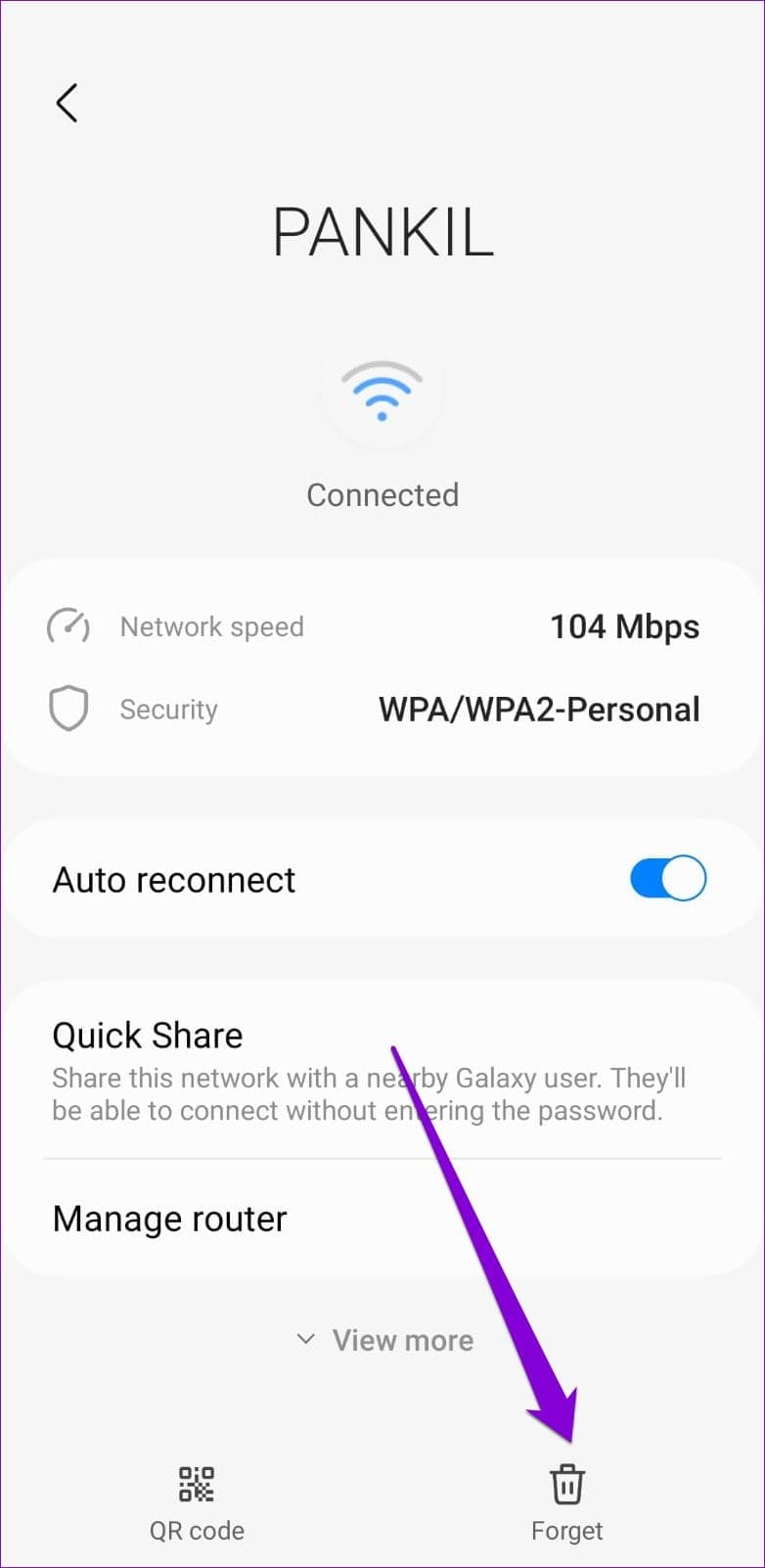
Task: Open the Quick Share option
Action: [x=147, y=1035]
